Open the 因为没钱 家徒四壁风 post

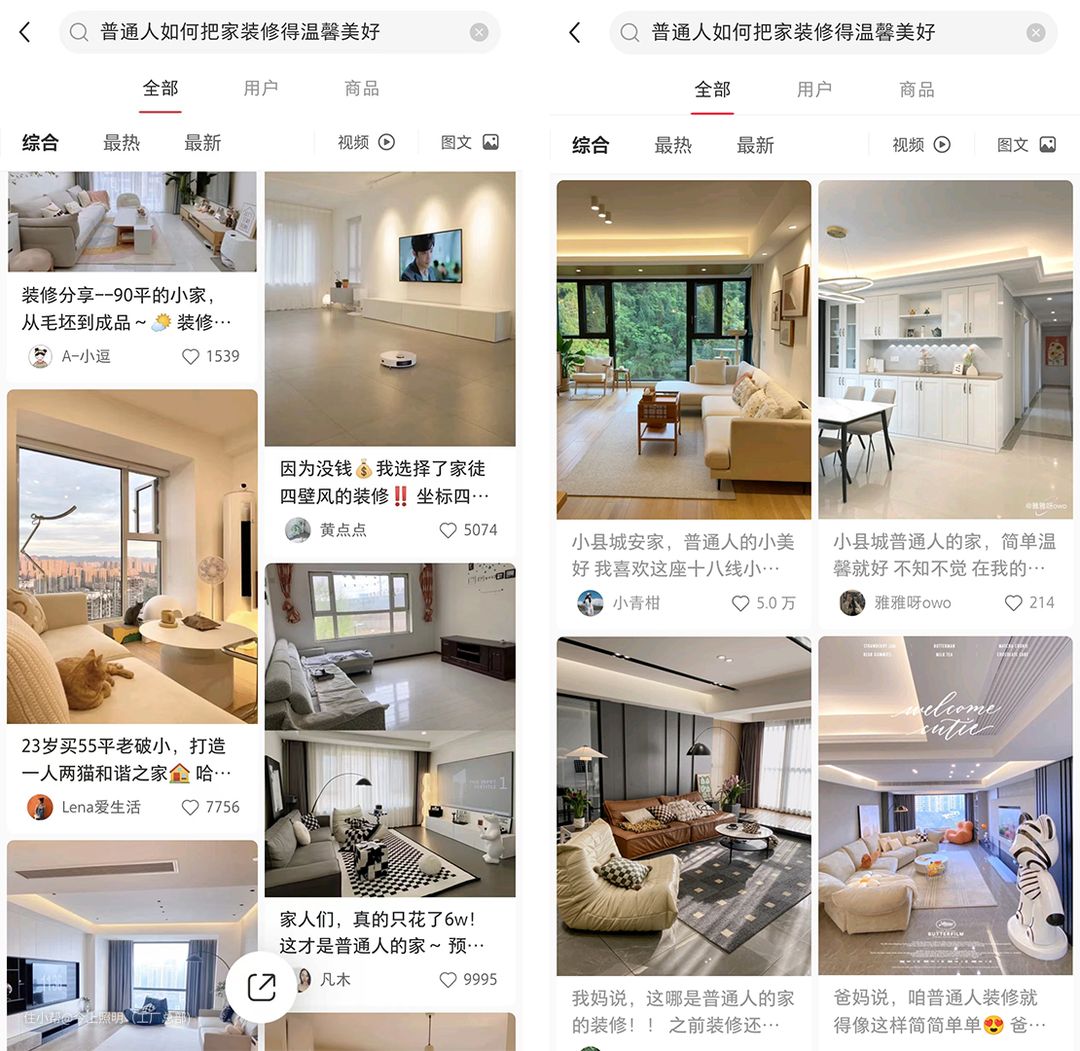pos(390,310)
